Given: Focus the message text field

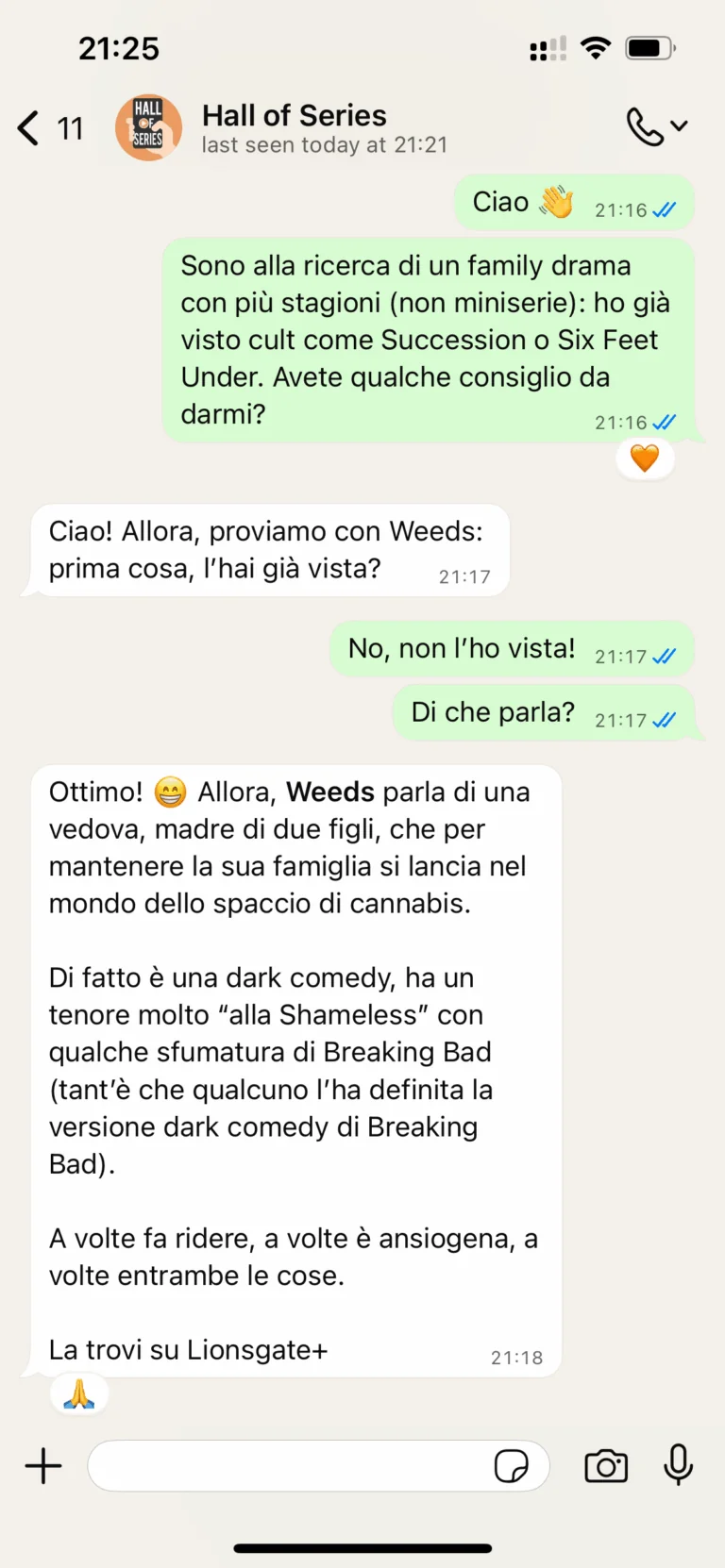Looking at the screenshot, I should point(288,1466).
